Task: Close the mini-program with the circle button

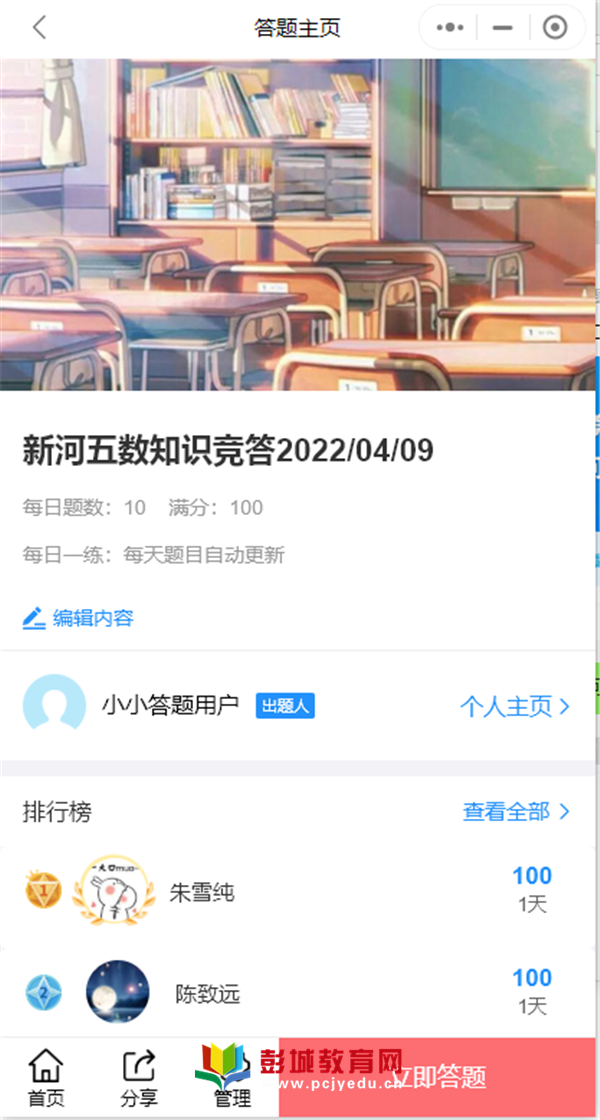Action: click(x=554, y=28)
